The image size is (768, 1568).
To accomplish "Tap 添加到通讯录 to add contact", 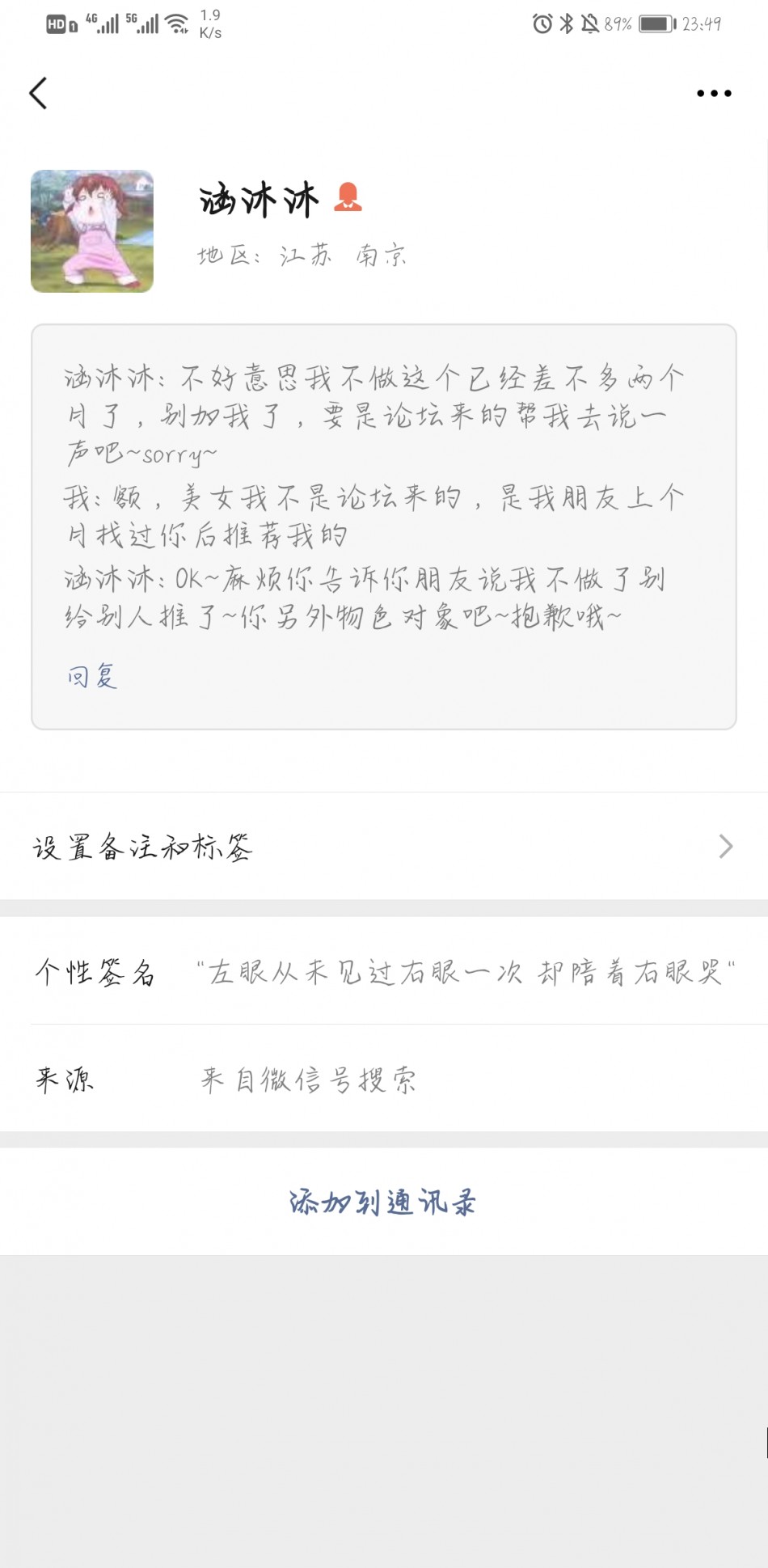I will point(383,1202).
